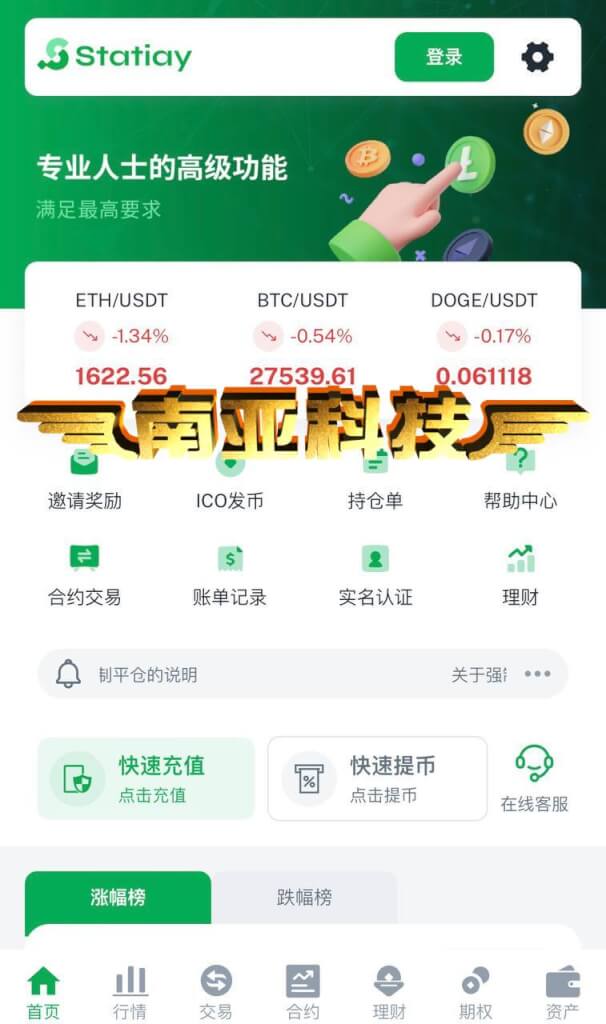Open 帮助中心 help center
The image size is (606, 1024).
520,483
